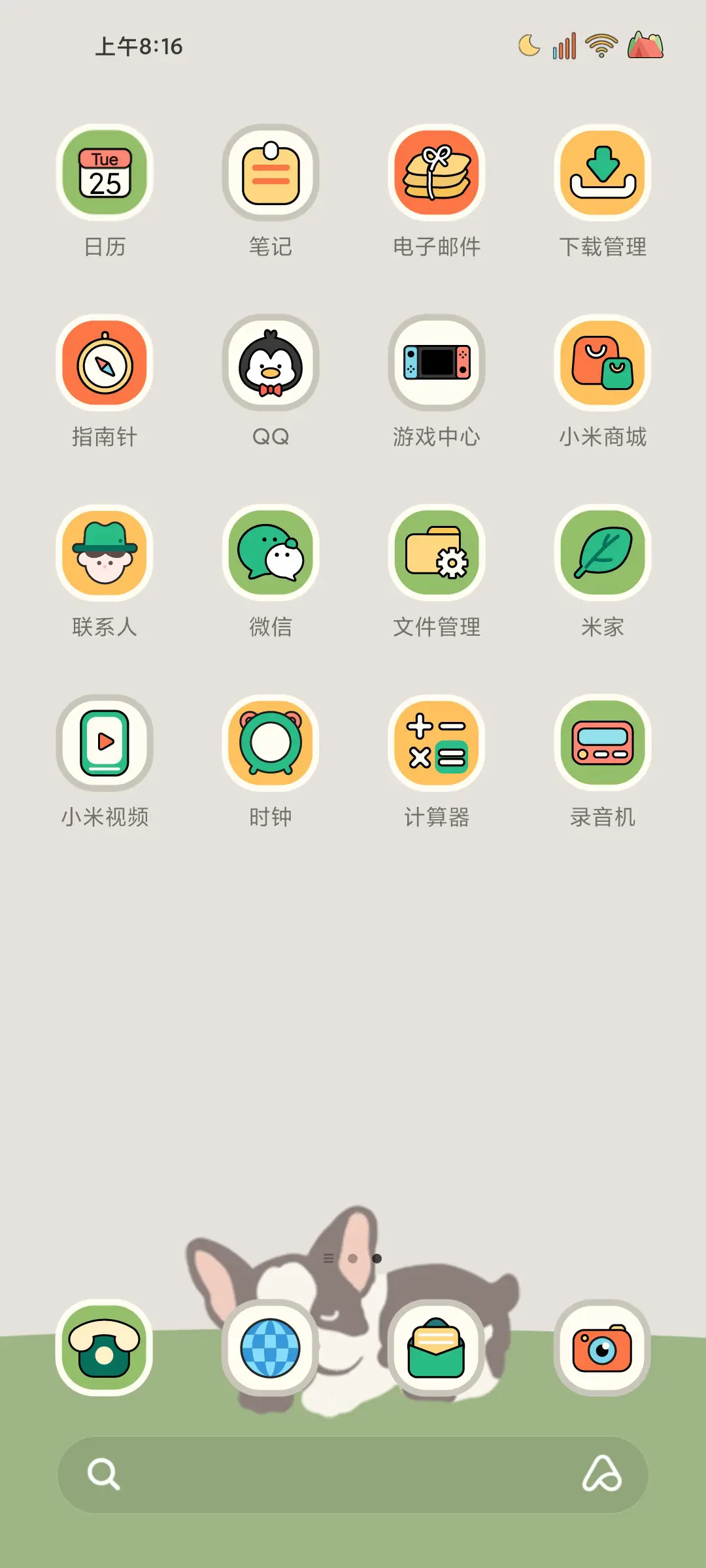The height and width of the screenshot is (1568, 706).
Task: Open 文件管理 file manager
Action: 437,553
